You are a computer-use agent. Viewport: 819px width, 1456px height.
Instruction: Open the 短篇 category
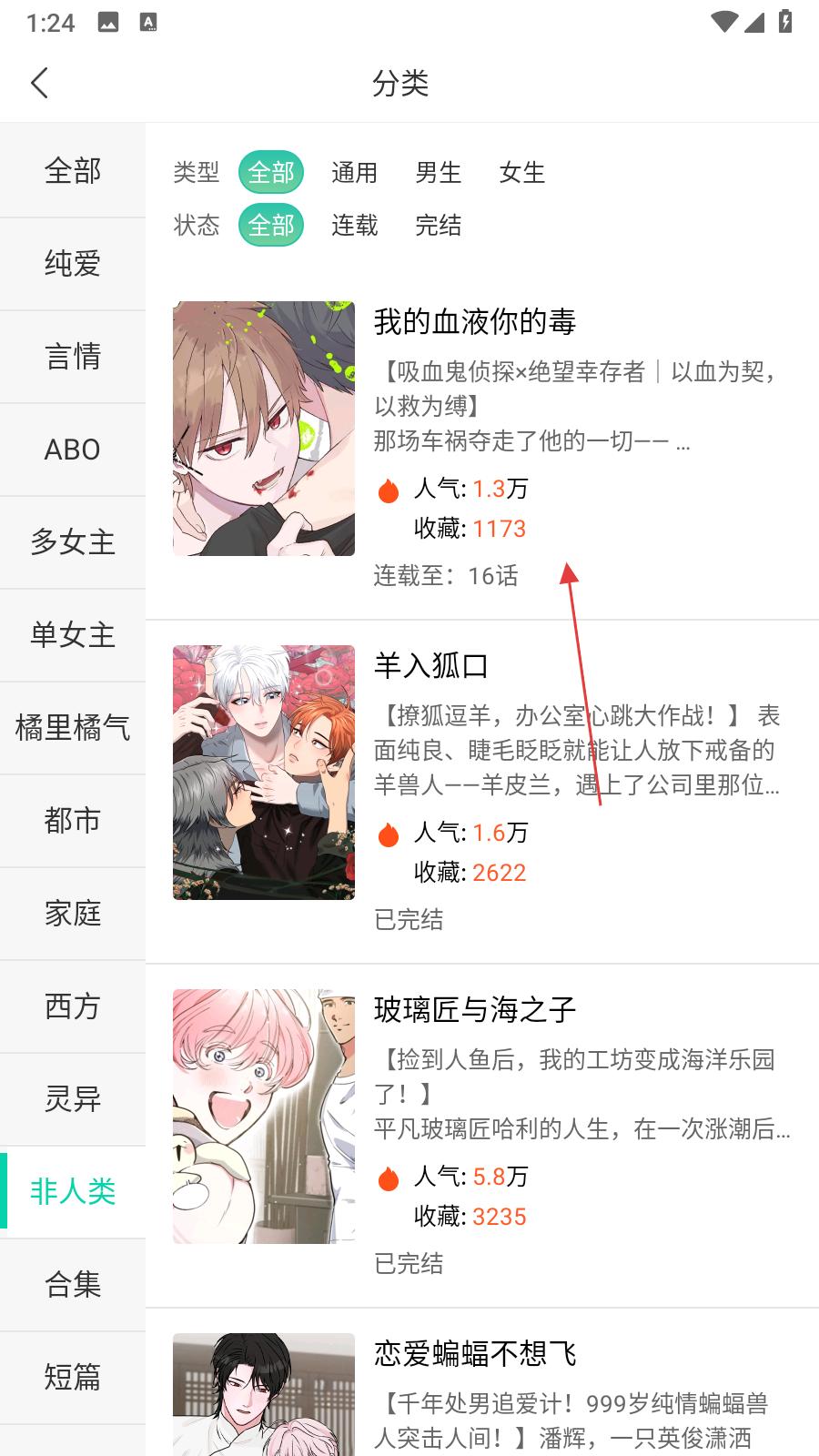tap(73, 1378)
